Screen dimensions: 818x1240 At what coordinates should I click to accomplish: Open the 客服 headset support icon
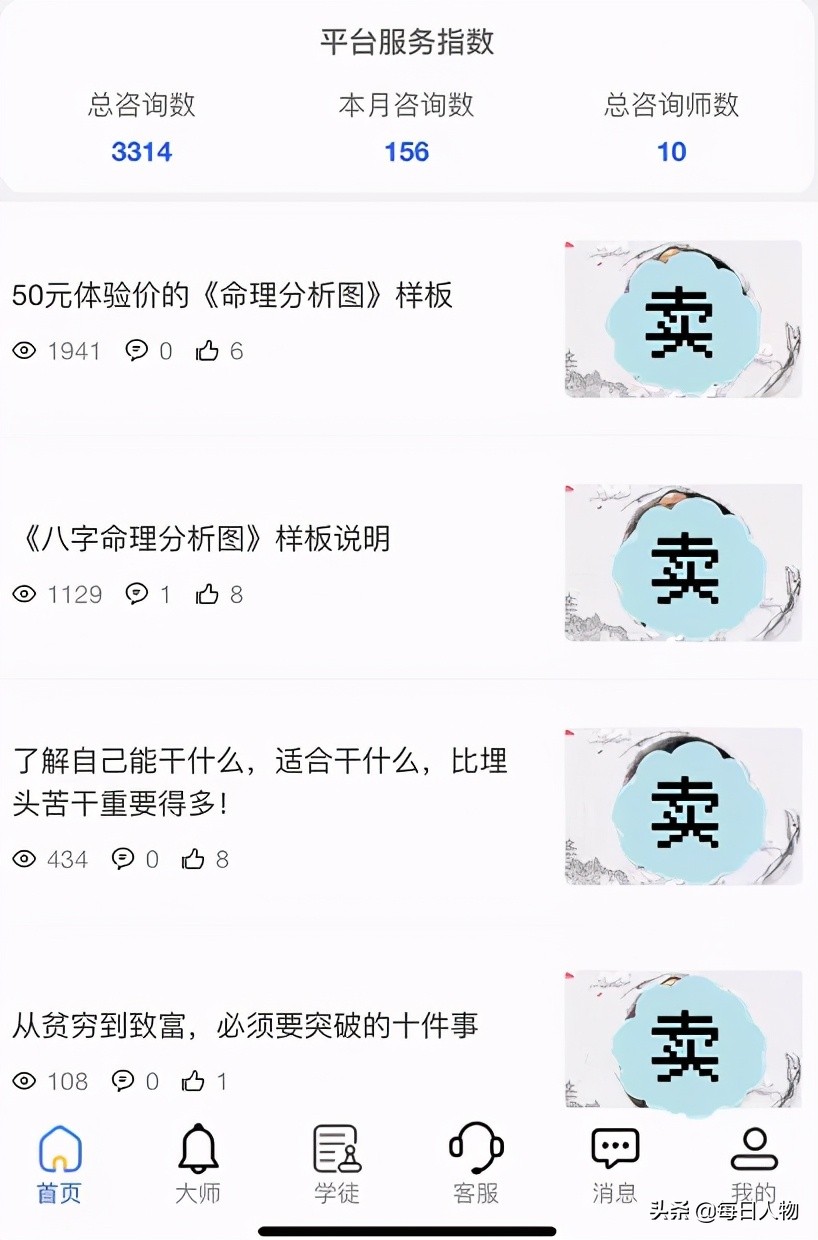click(x=474, y=1150)
